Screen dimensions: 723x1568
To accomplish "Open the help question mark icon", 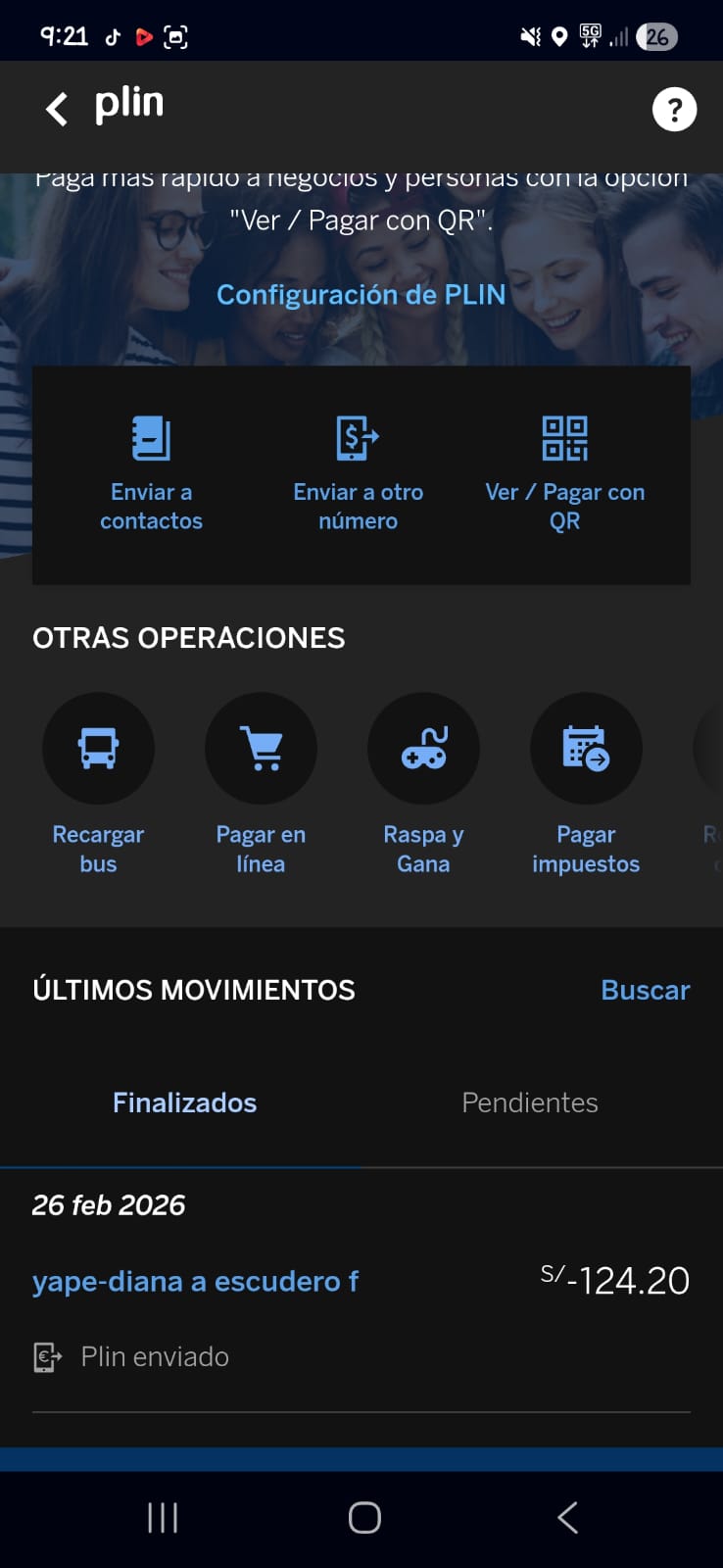I will (674, 109).
